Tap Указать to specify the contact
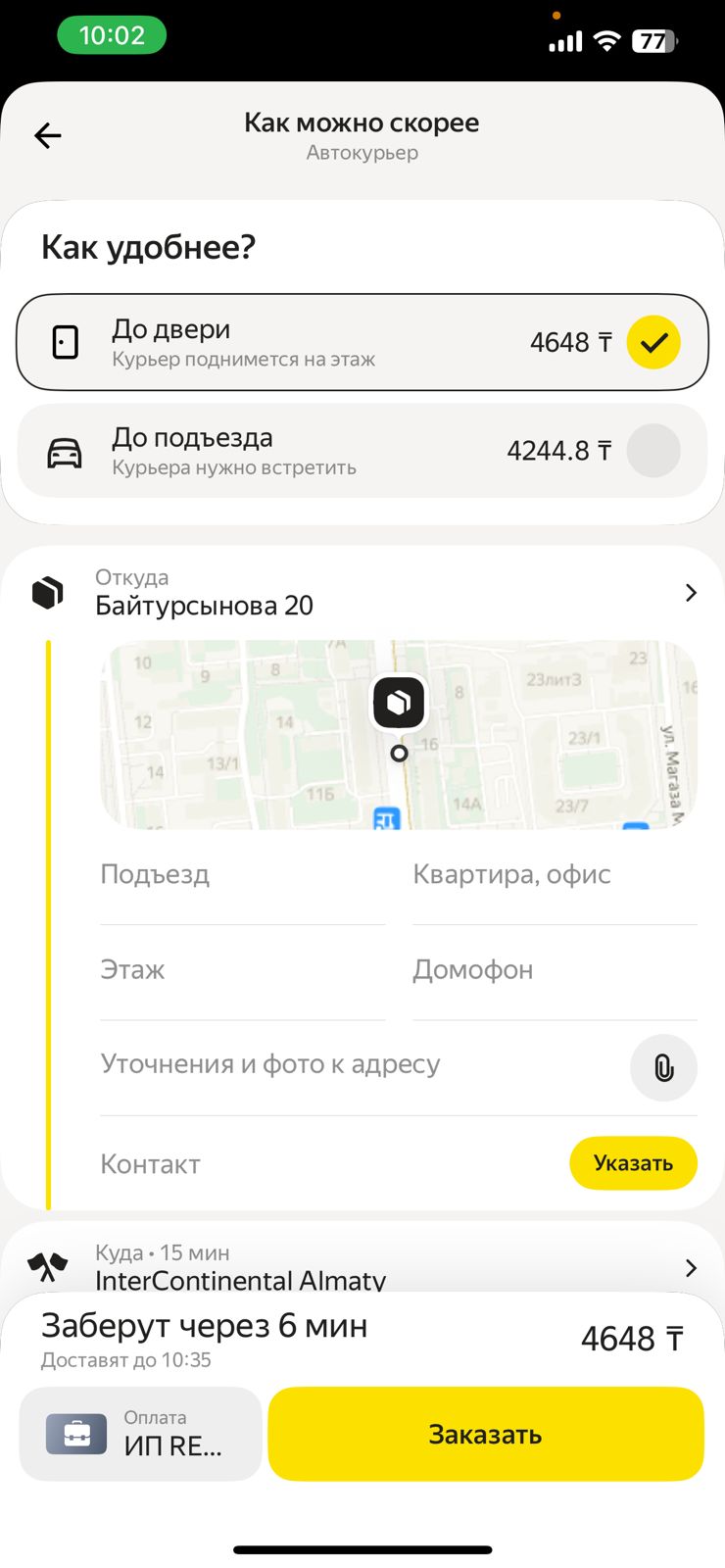 [633, 1163]
